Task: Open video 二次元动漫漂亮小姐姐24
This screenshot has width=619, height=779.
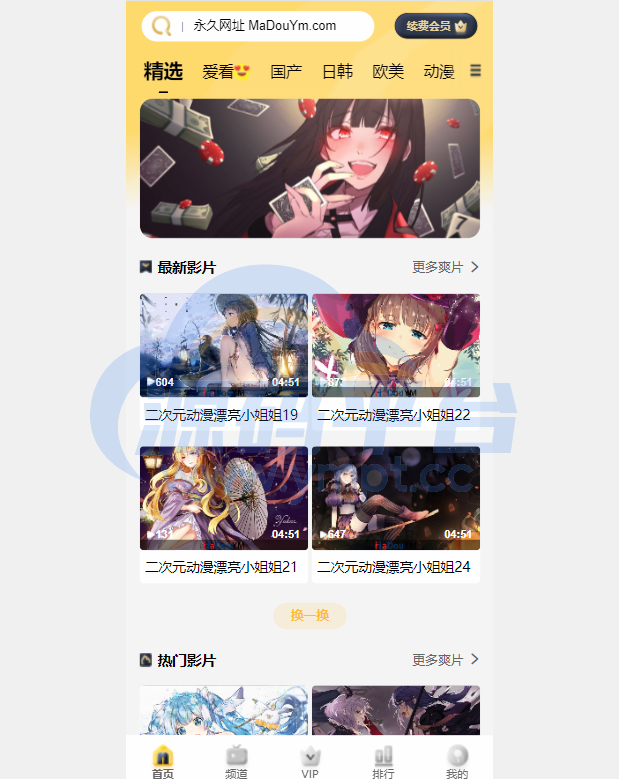Action: 396,498
